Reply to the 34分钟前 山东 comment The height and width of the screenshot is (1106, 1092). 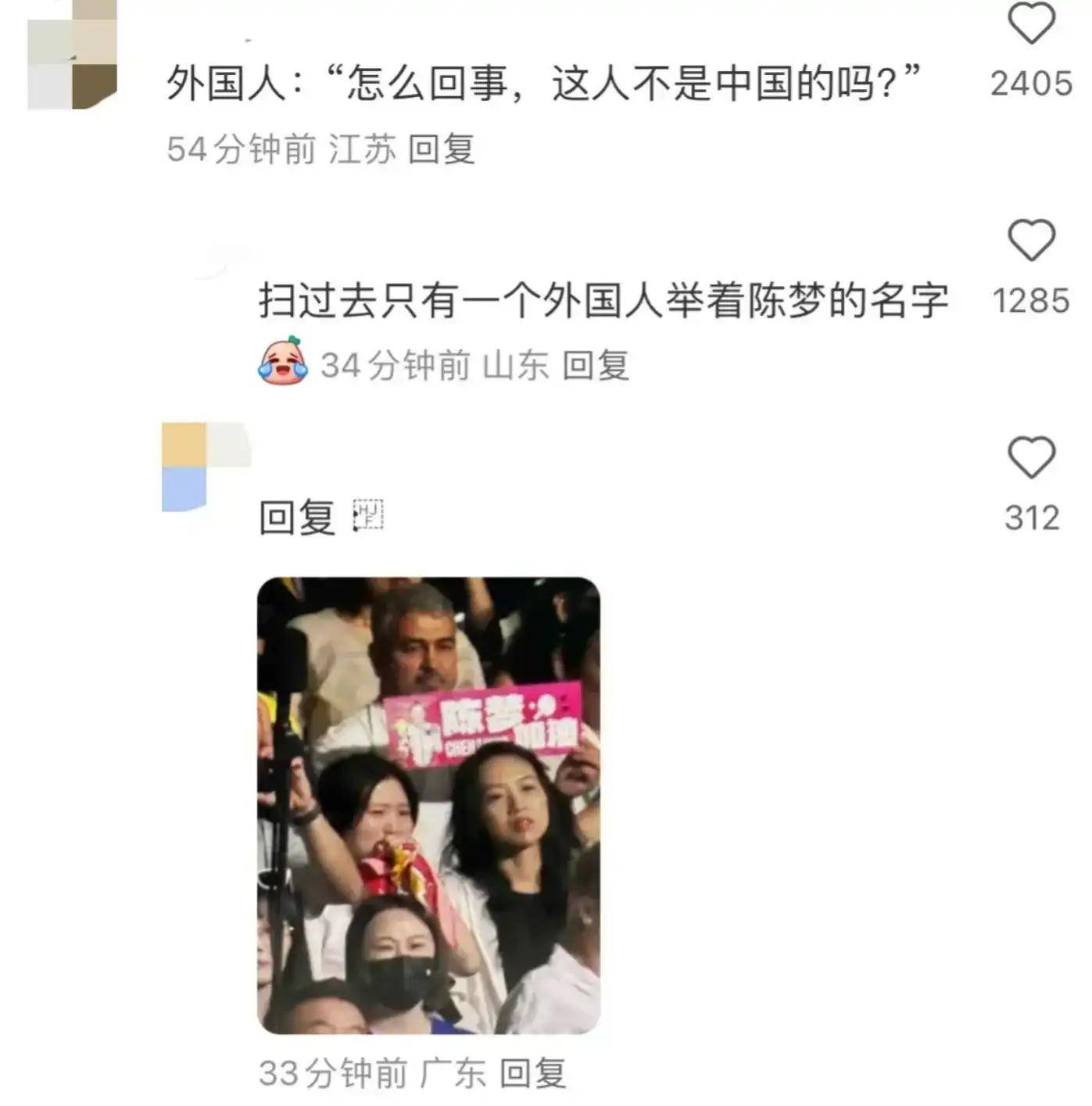[596, 365]
